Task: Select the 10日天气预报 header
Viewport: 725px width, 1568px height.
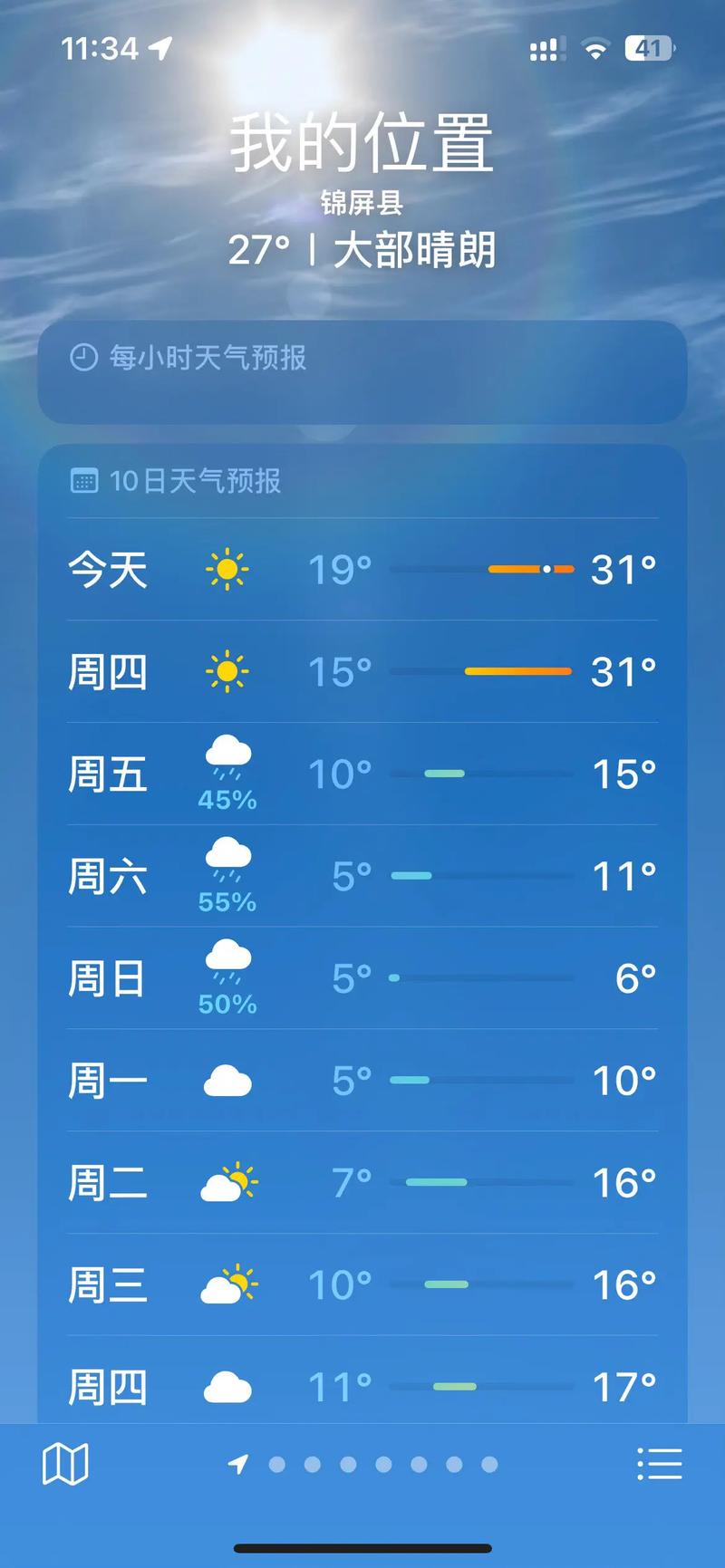Action: click(194, 481)
